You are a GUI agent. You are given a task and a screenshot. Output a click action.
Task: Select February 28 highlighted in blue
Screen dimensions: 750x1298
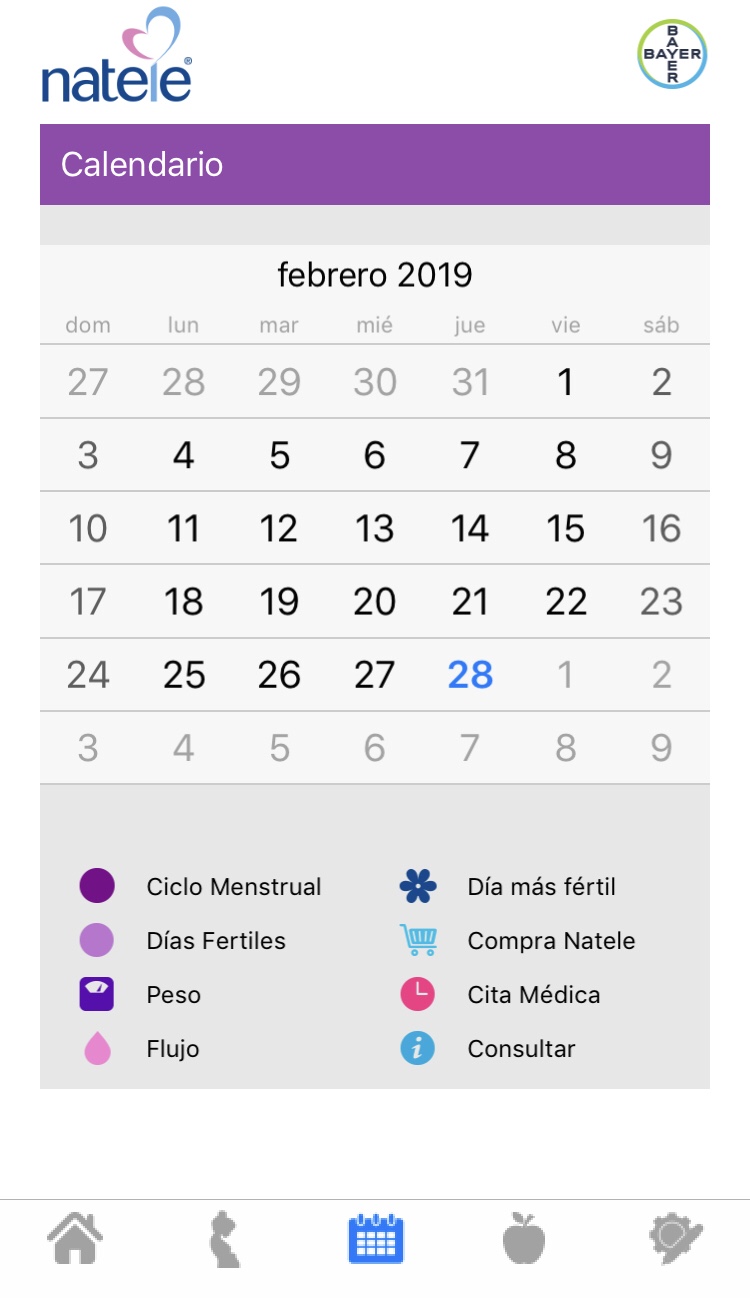(470, 675)
